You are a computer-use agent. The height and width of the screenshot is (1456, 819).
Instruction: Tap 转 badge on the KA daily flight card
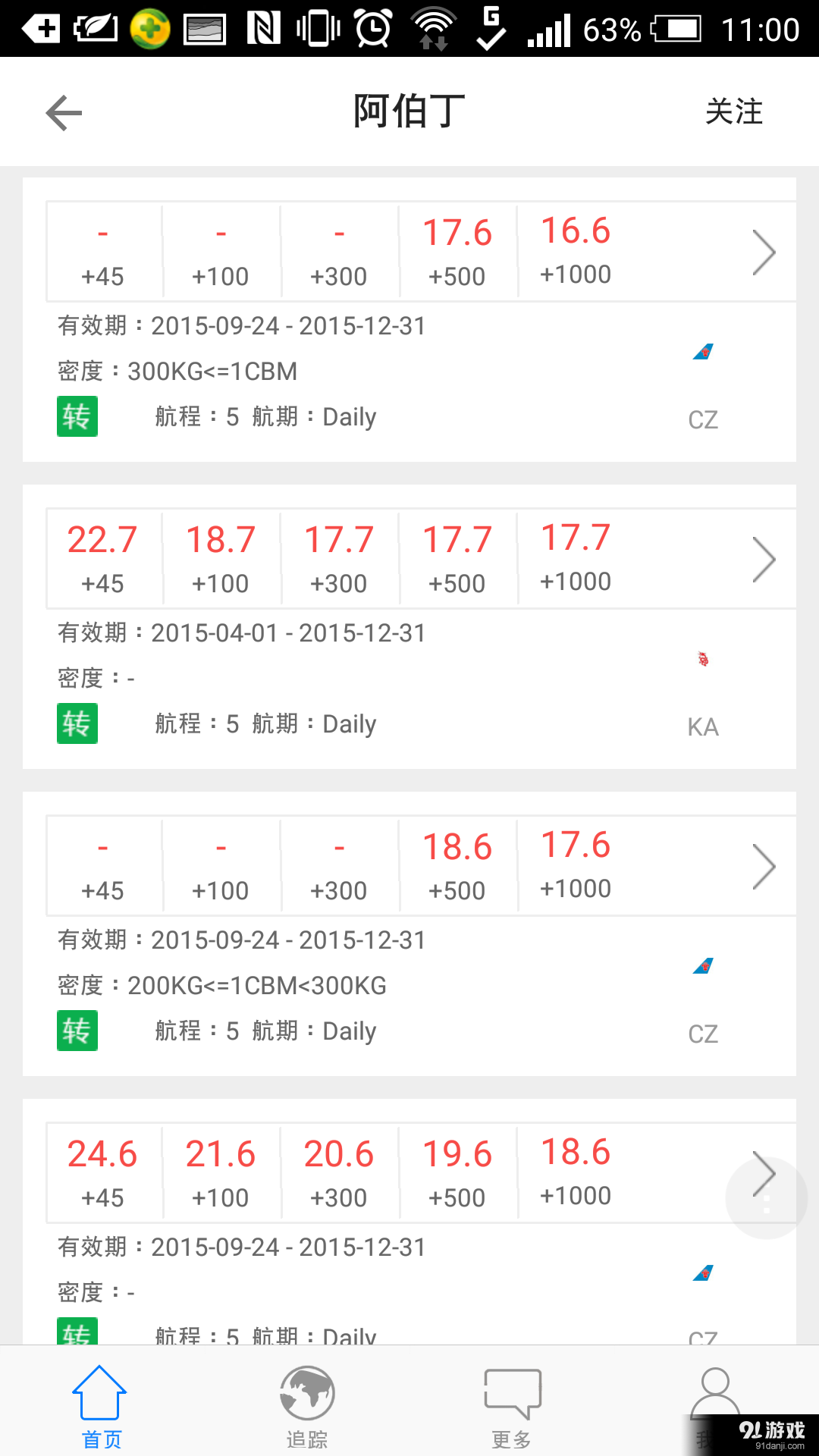[x=77, y=723]
